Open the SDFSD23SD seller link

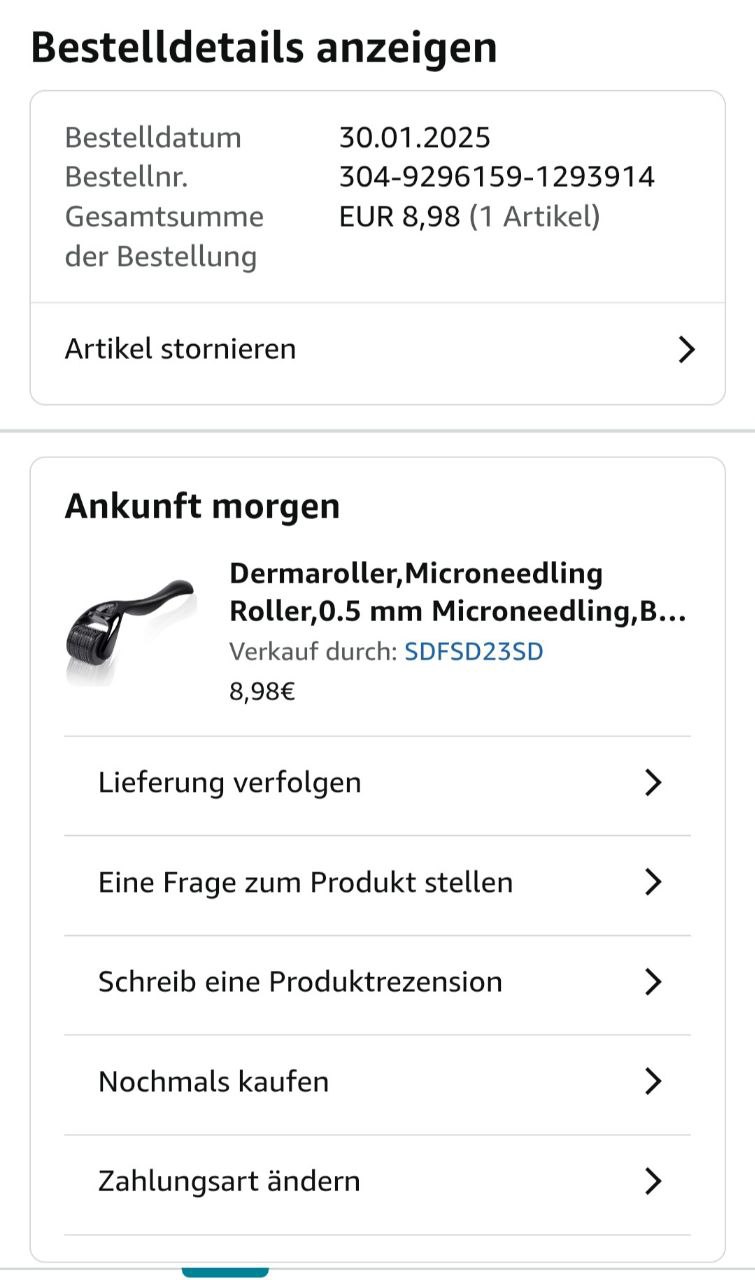pos(473,652)
